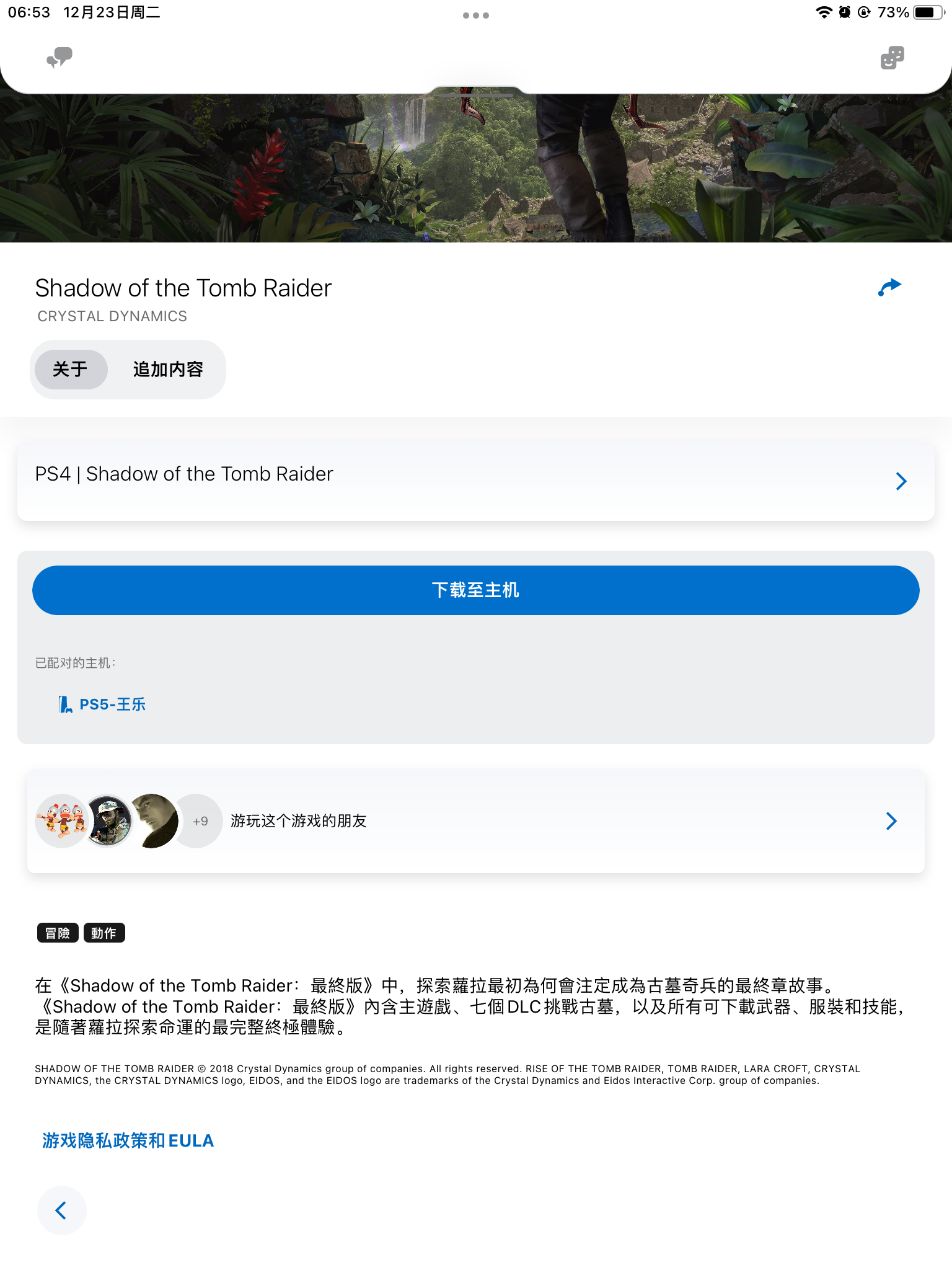
Task: Go back with the bottom arrow button
Action: coord(61,1210)
